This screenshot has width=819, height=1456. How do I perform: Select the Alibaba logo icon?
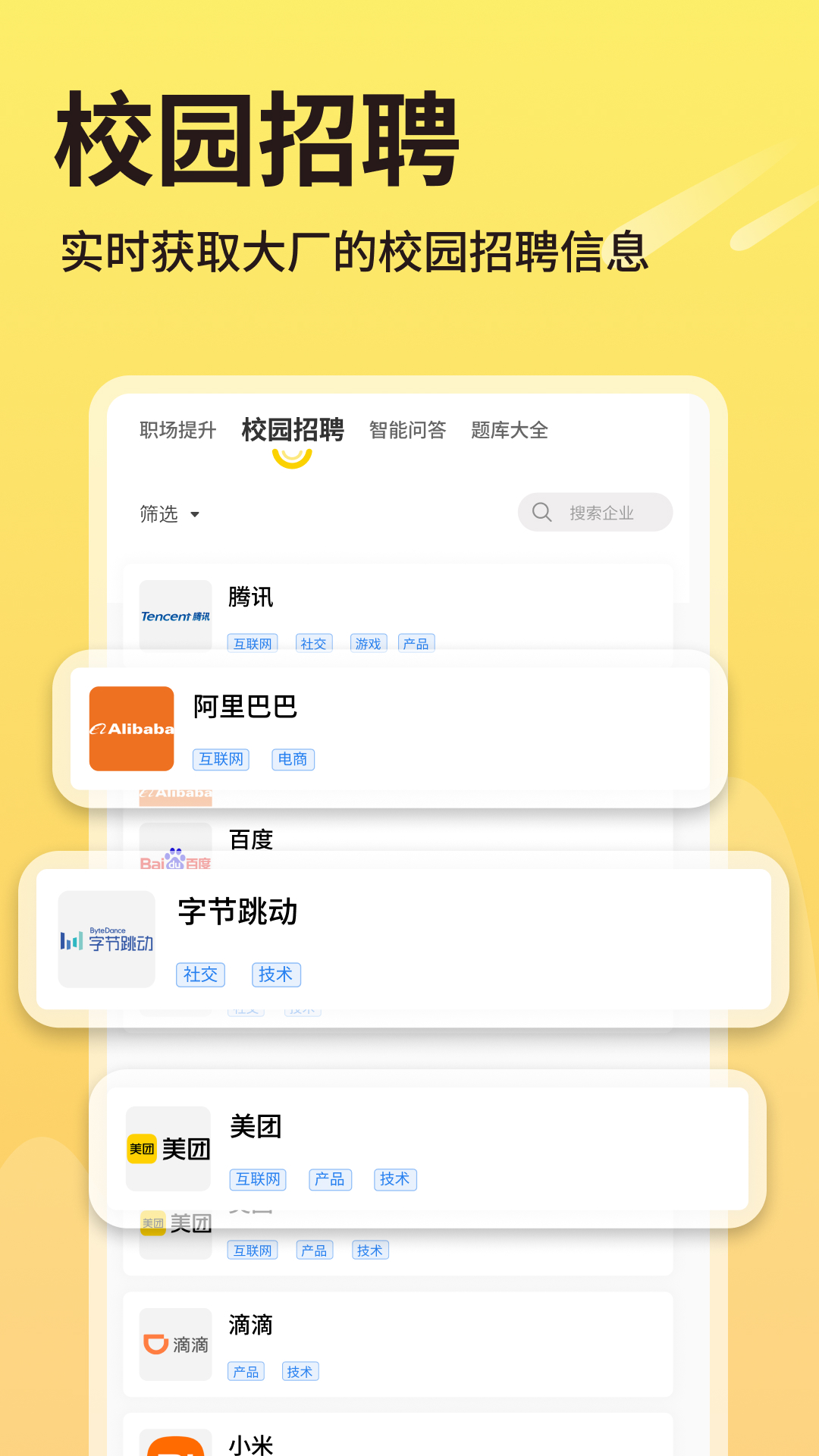(x=130, y=726)
